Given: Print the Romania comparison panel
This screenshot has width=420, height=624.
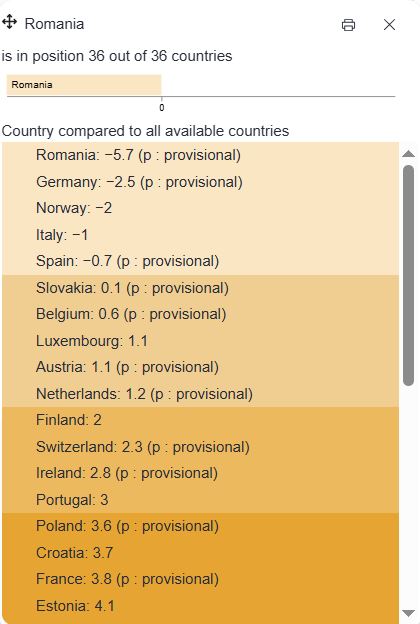Looking at the screenshot, I should point(348,25).
